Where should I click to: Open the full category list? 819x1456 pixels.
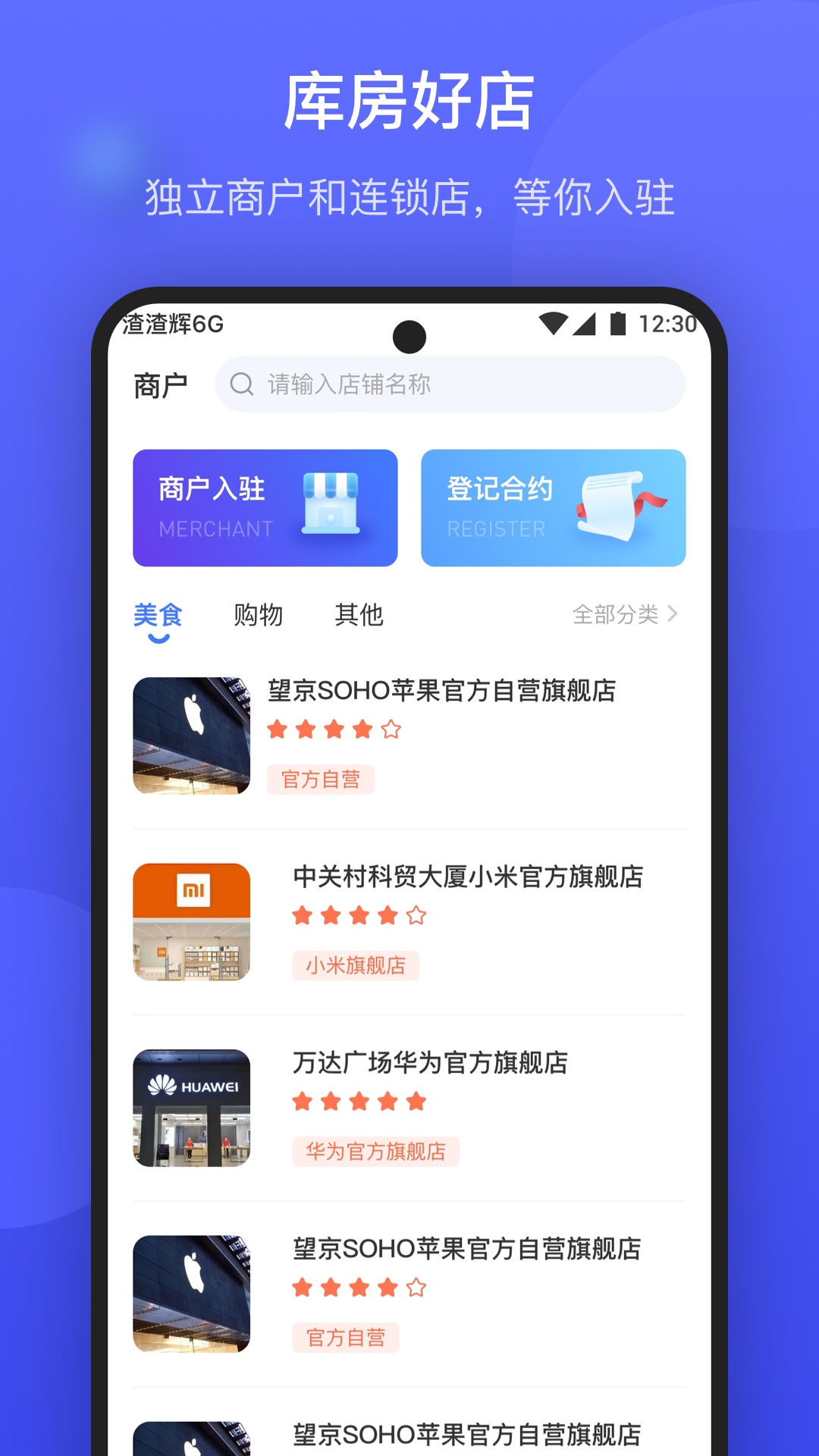coord(616,616)
